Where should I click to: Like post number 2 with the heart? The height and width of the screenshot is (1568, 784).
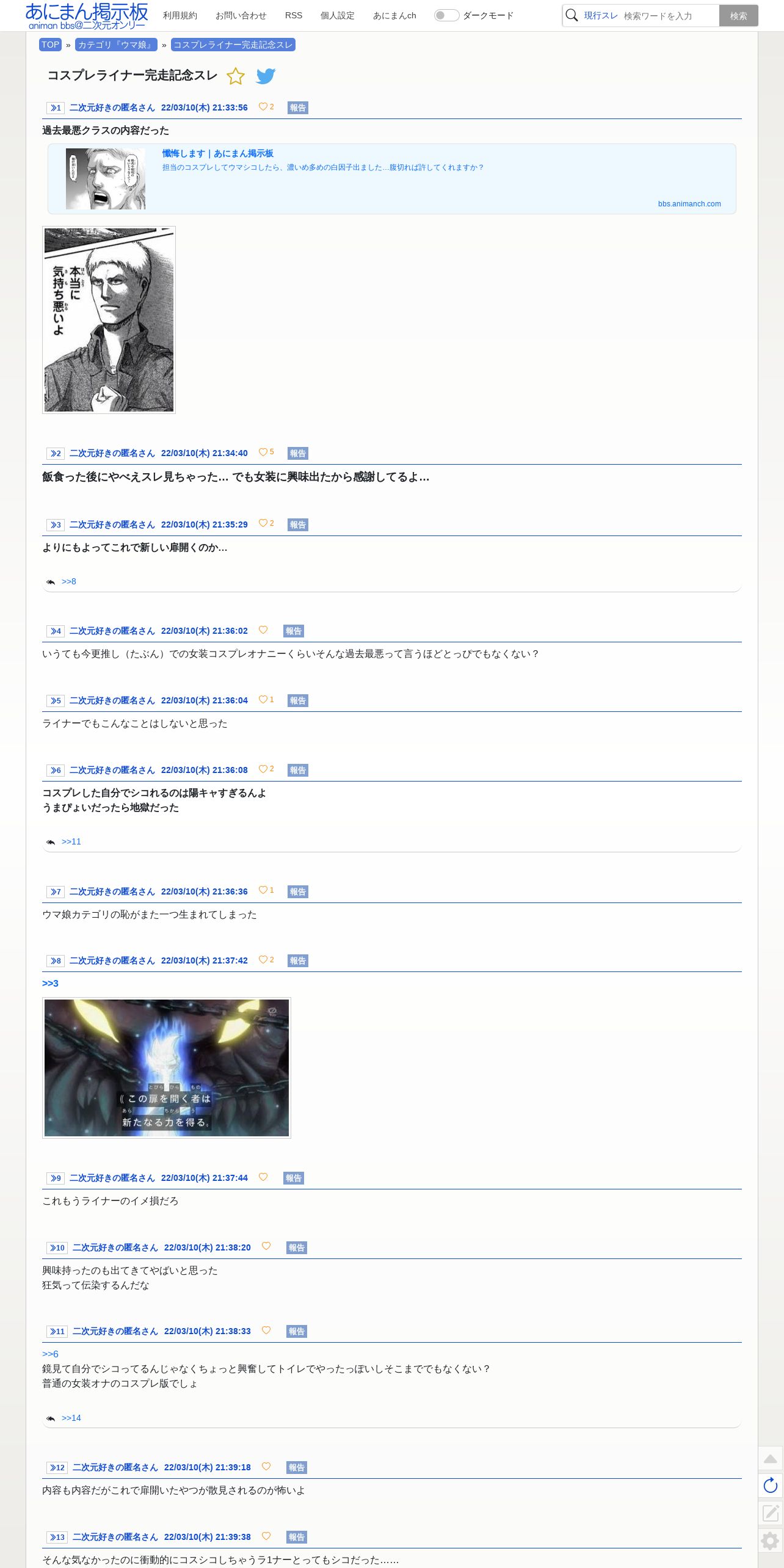(263, 452)
